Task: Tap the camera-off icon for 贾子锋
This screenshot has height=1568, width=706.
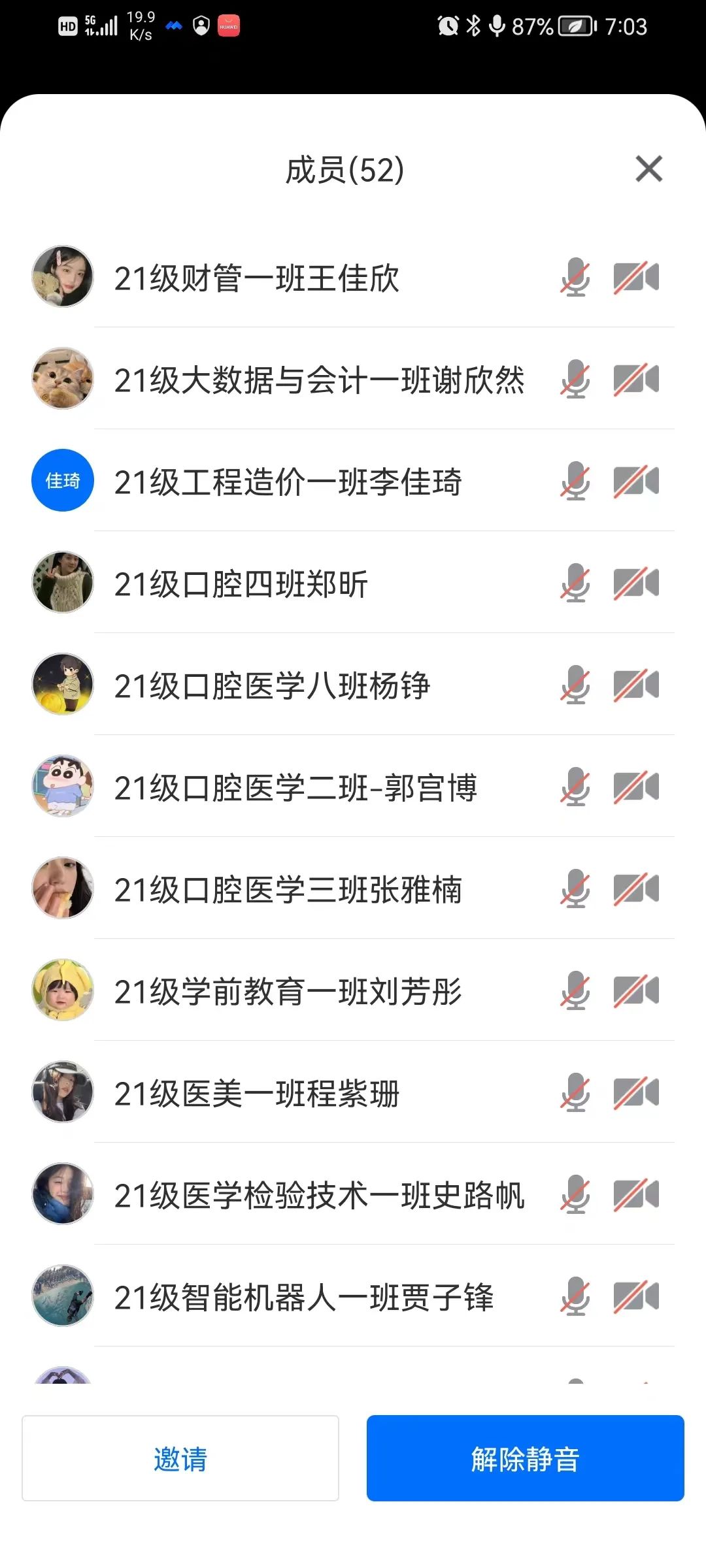Action: point(635,1297)
